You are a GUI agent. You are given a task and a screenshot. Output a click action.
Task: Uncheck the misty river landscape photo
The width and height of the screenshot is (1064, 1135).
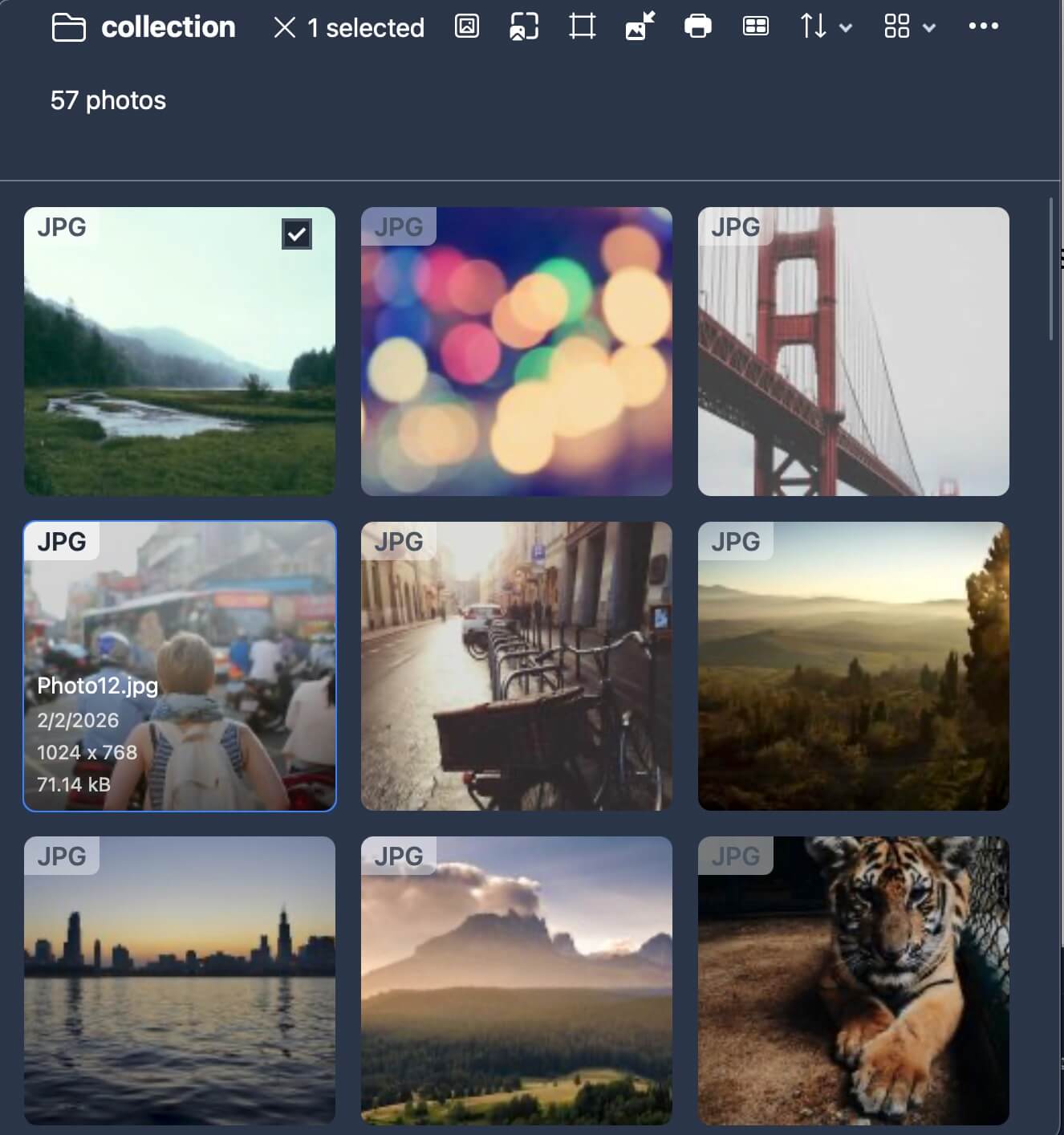click(x=296, y=234)
